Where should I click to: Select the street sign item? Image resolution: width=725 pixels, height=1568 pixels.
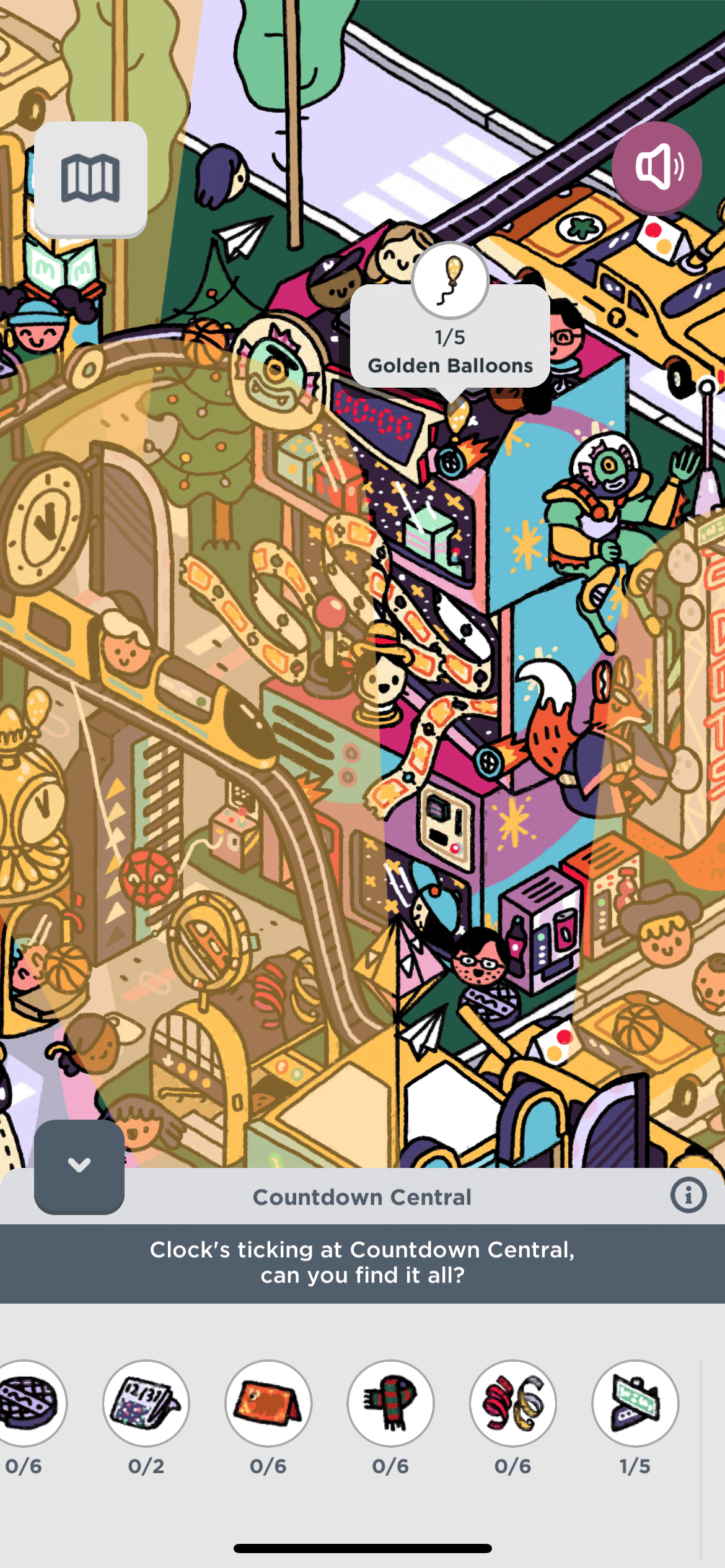pos(635,1403)
